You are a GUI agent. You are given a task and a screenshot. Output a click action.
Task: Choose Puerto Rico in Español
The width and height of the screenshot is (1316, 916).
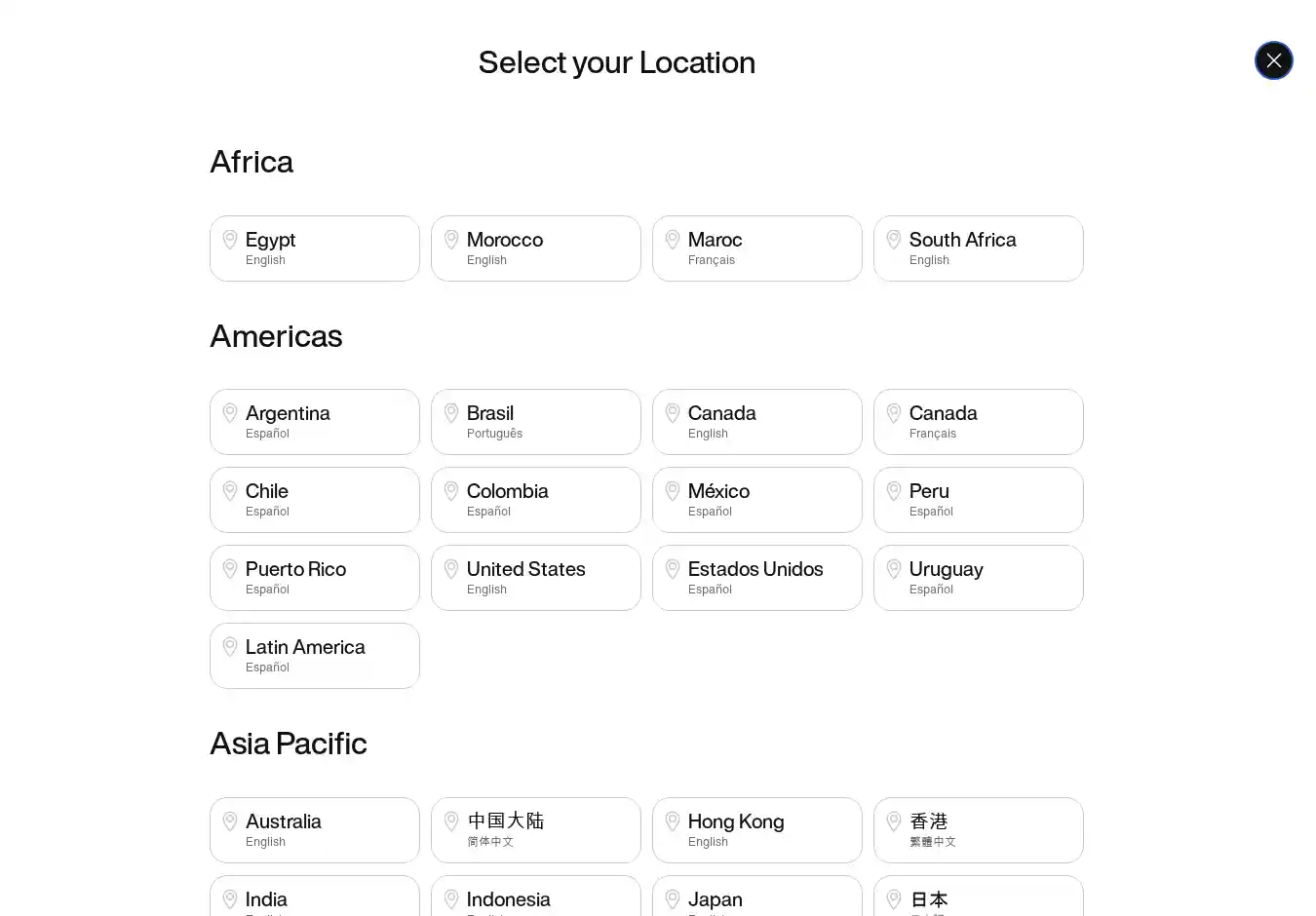coord(314,578)
